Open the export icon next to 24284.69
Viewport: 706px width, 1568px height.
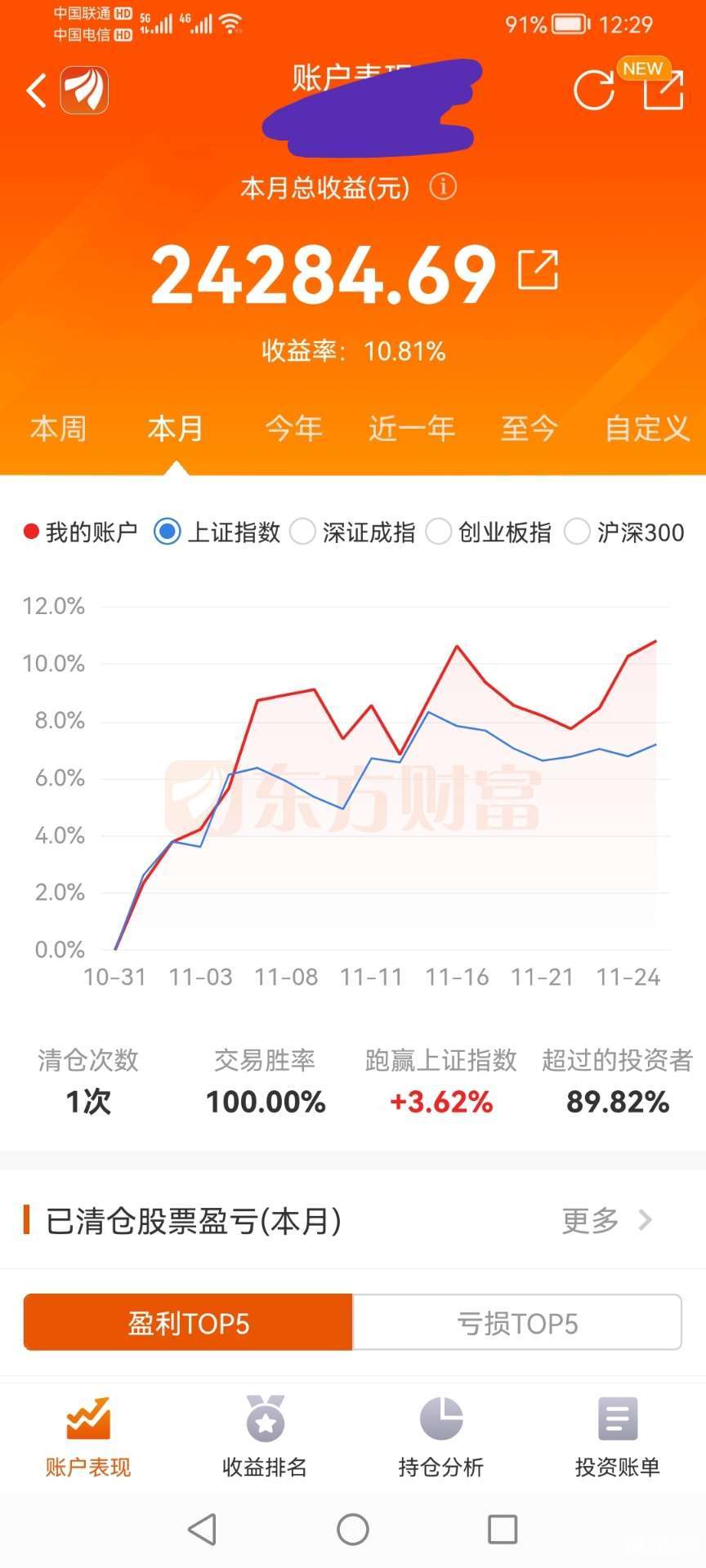538,270
